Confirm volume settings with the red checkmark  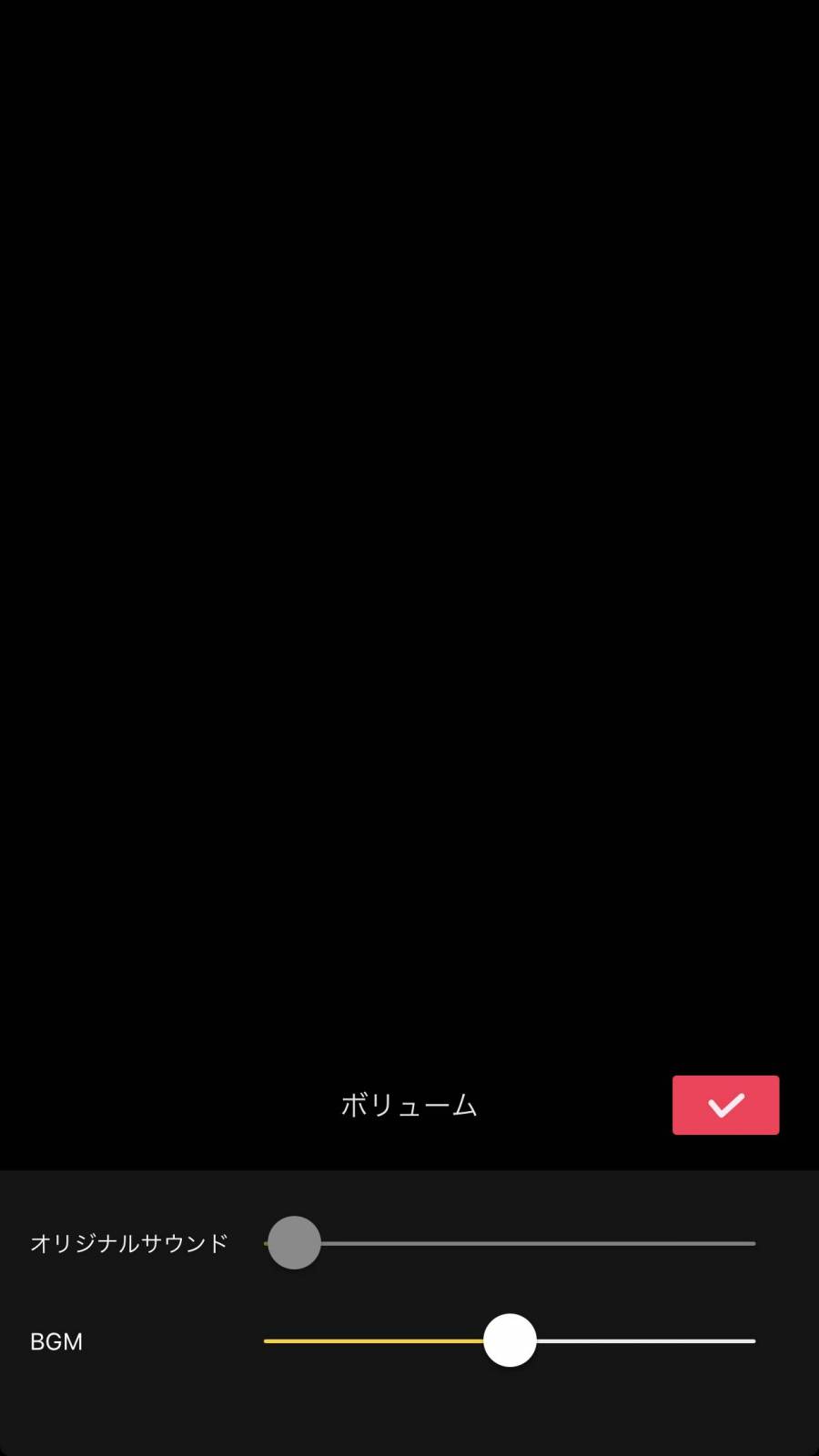tap(725, 1105)
